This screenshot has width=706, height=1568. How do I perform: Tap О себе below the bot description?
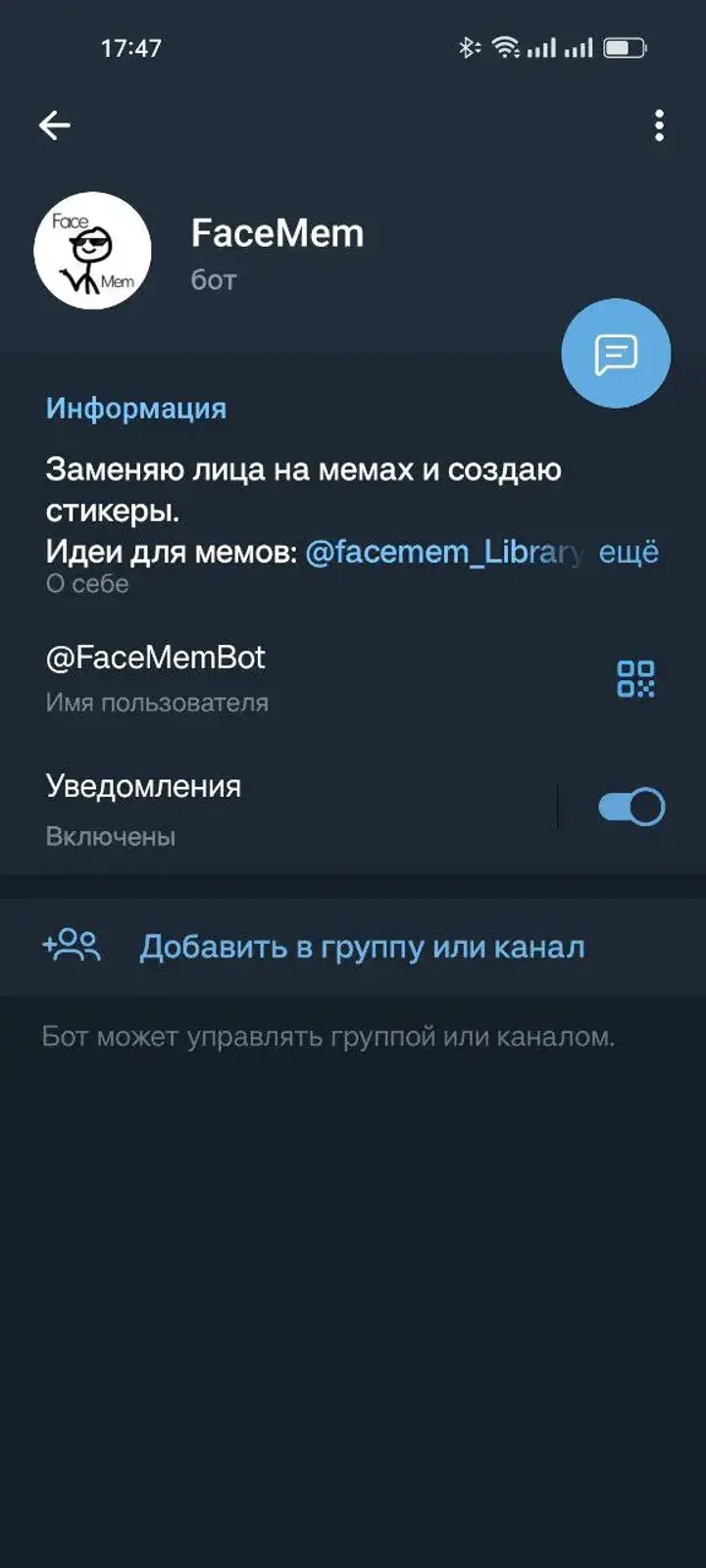point(84,584)
